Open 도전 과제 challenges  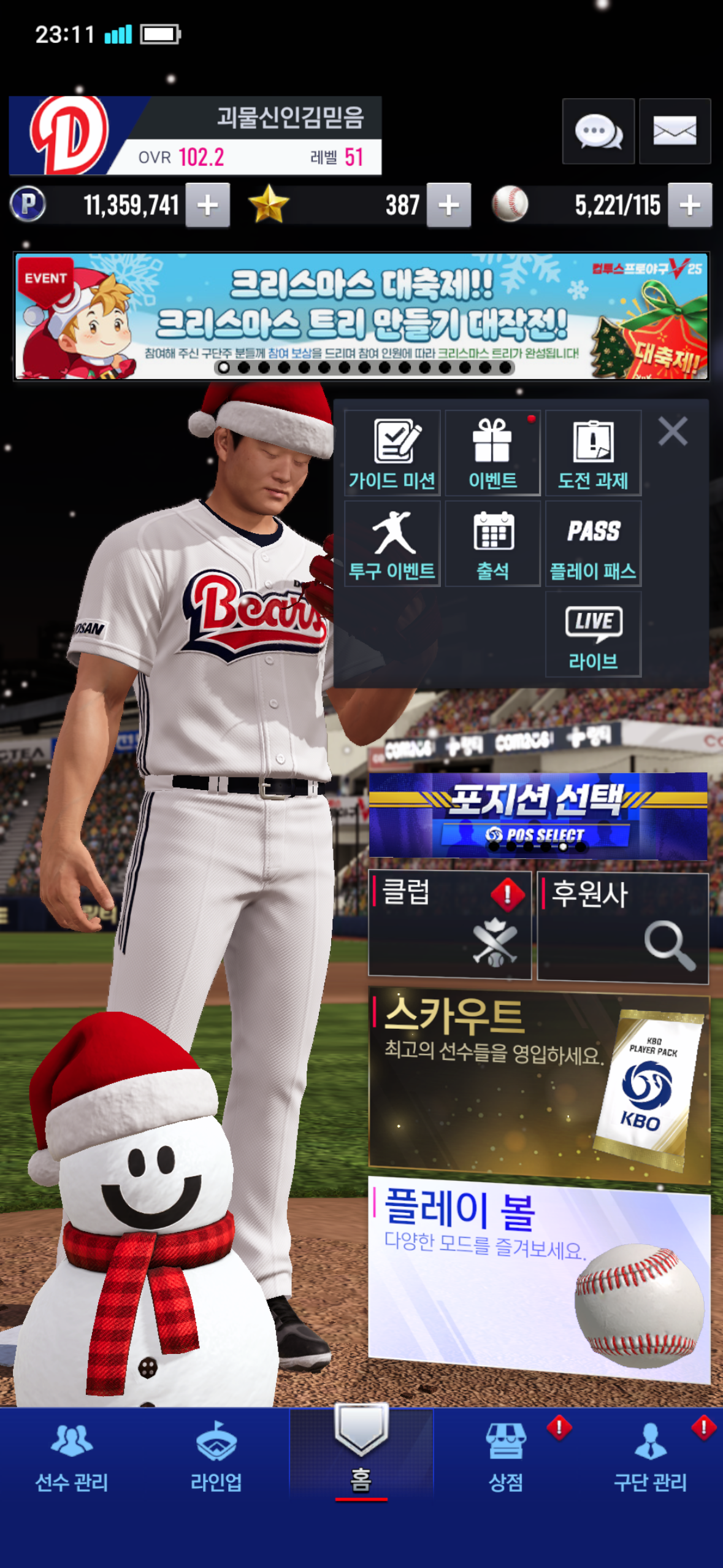coord(593,453)
